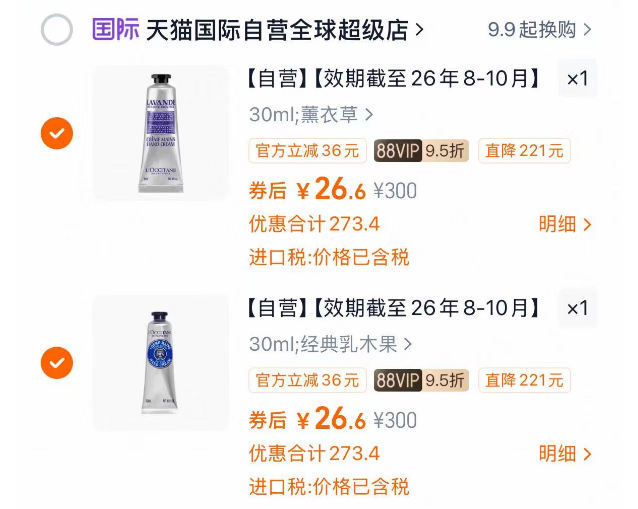Open the 9.9起换购 offer
The image size is (638, 509).
[x=539, y=30]
